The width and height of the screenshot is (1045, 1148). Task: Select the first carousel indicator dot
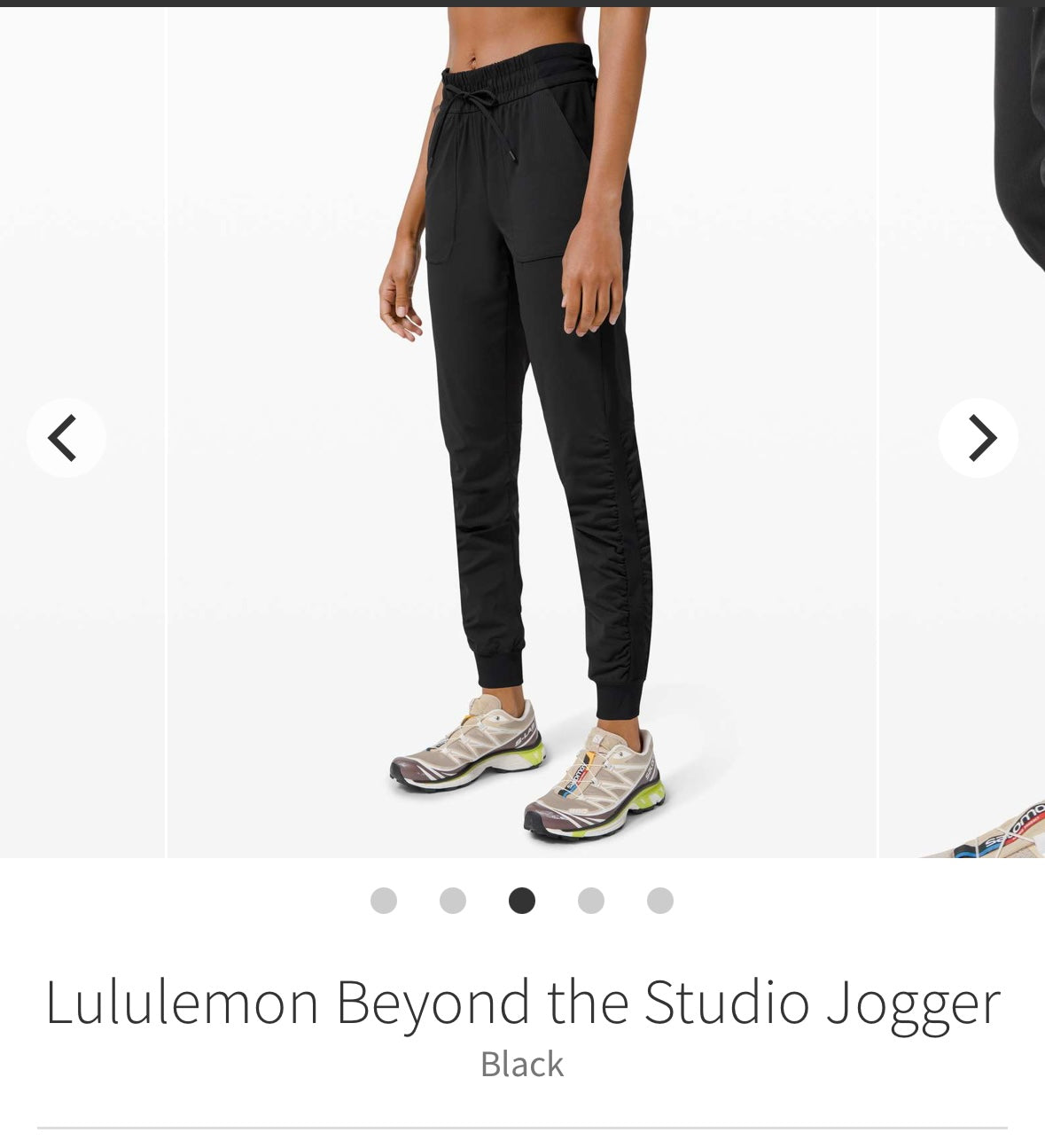click(x=385, y=901)
